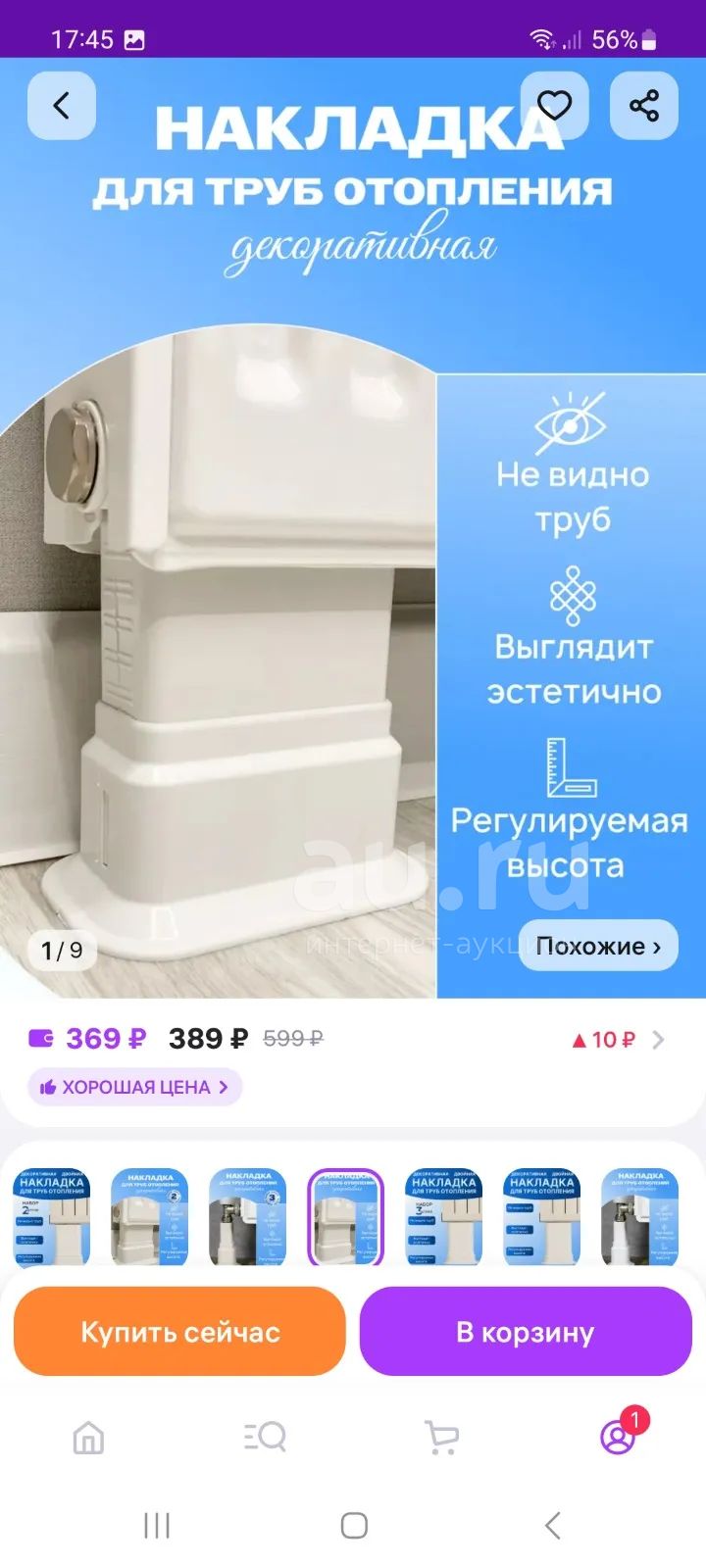Open the profile tab with notification badge
The height and width of the screenshot is (1568, 706).
coord(620,1436)
